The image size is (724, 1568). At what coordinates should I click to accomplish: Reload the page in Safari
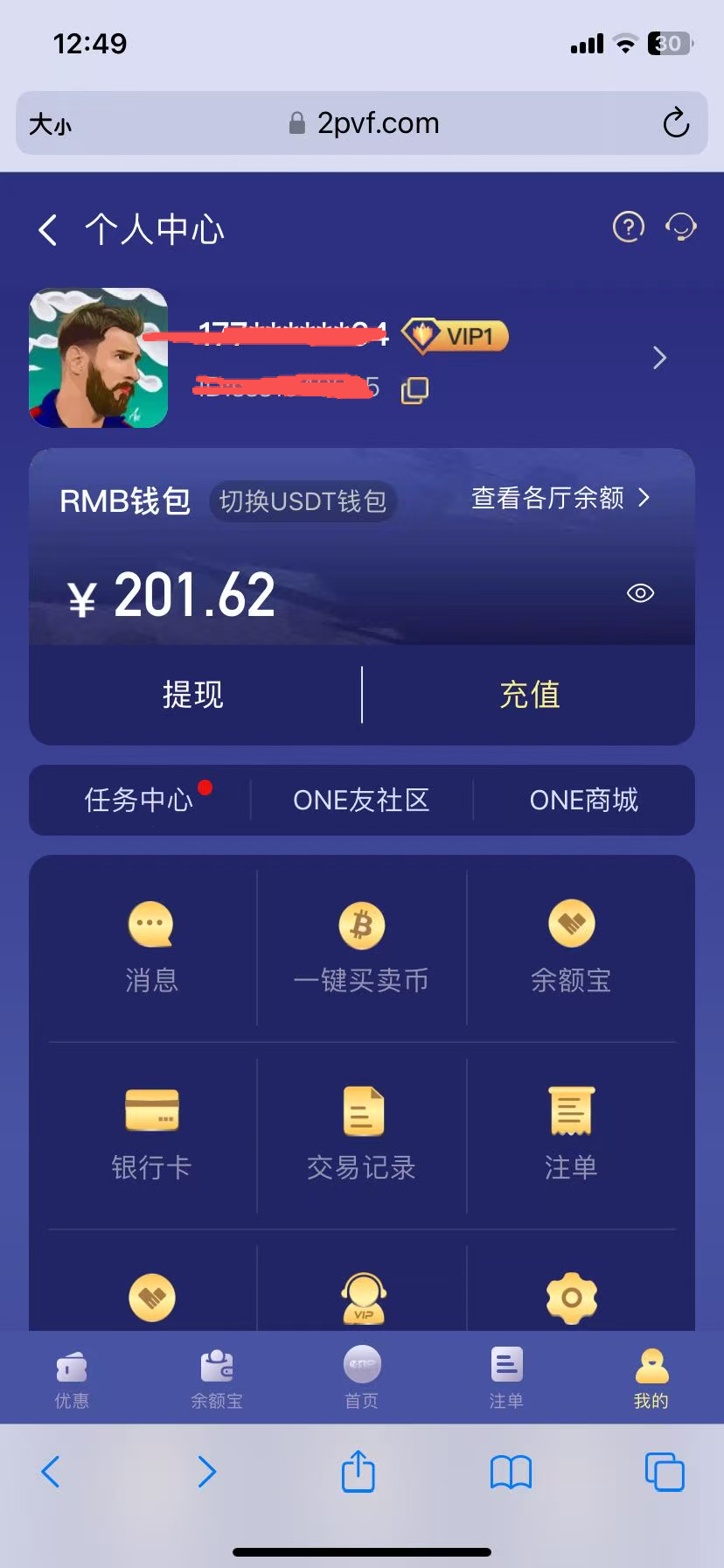tap(675, 123)
